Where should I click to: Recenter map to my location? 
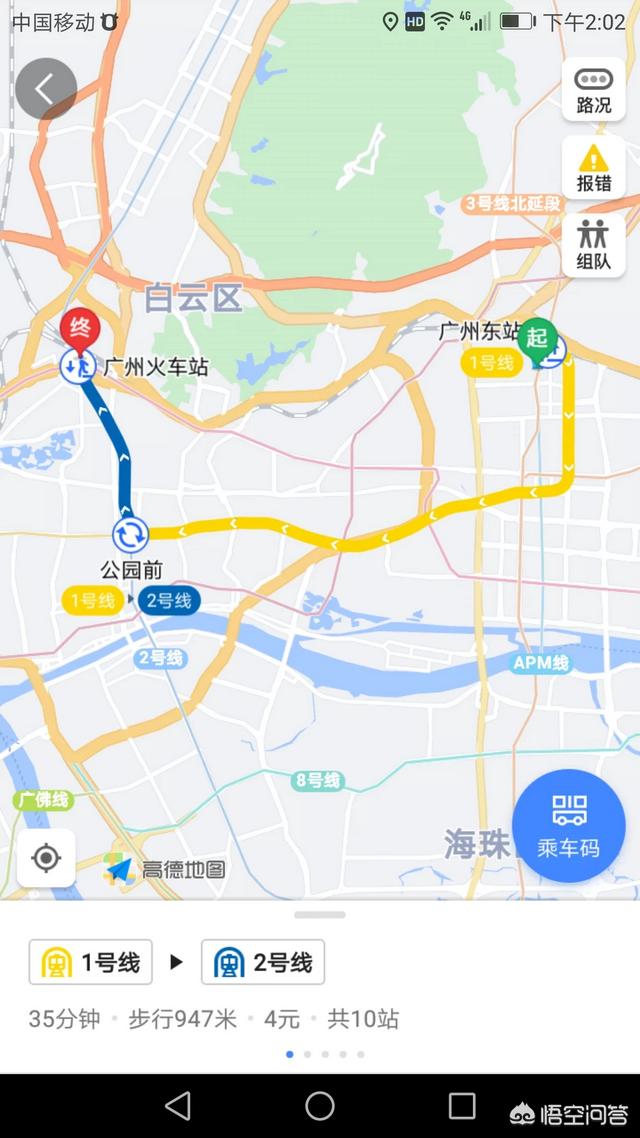pos(46,858)
